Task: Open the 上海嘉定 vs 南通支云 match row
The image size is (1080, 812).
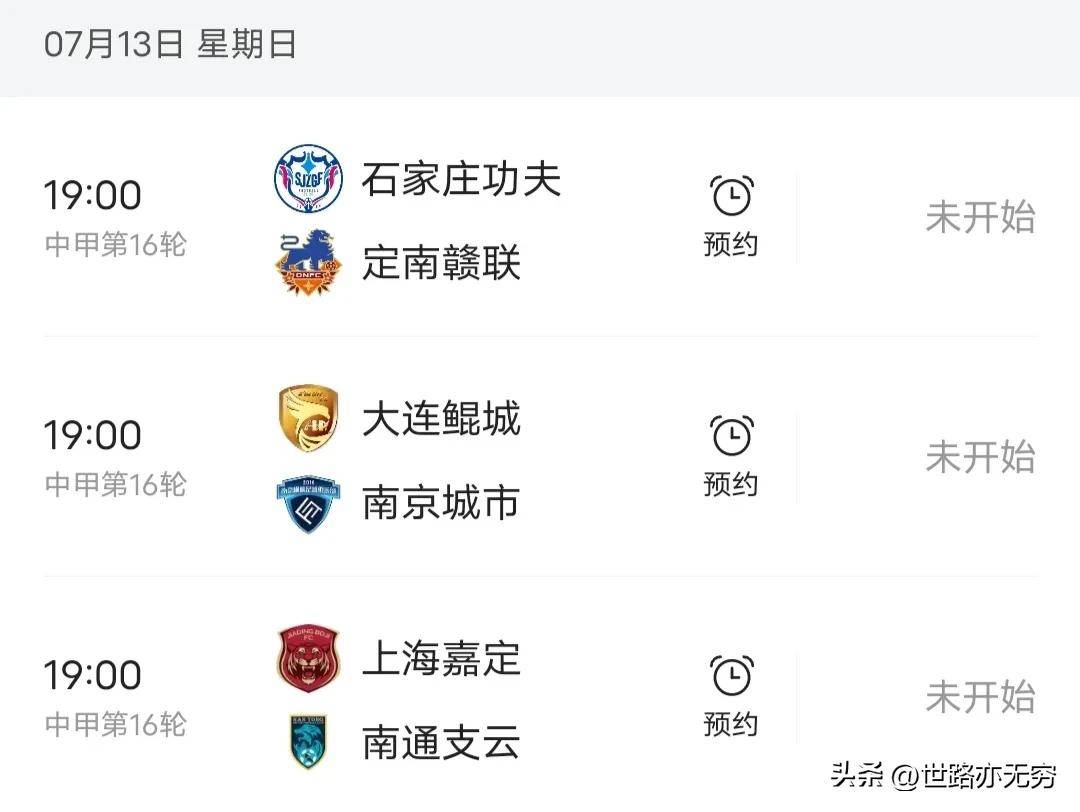Action: pos(440,700)
